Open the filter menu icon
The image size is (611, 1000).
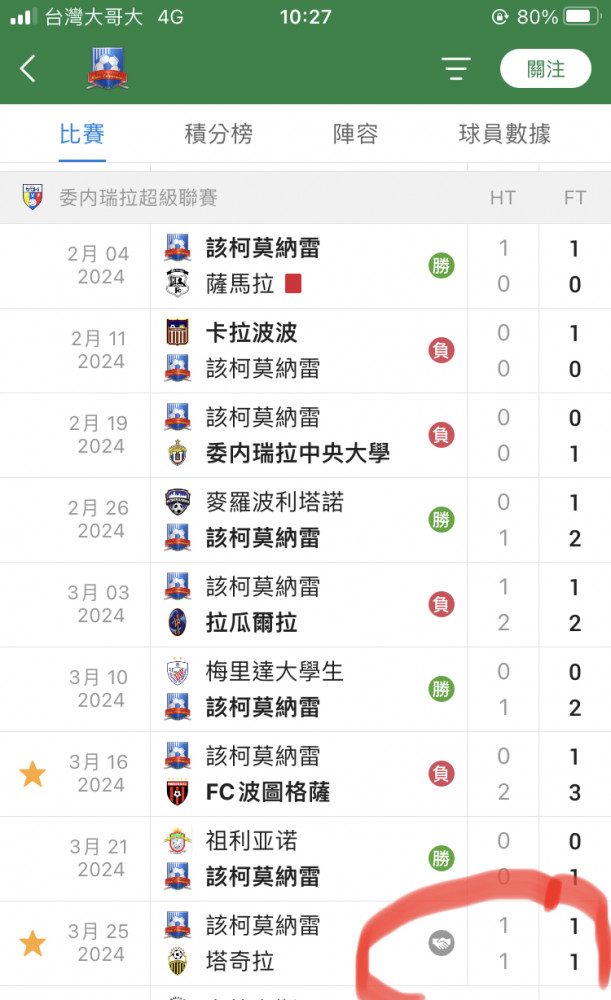point(456,69)
